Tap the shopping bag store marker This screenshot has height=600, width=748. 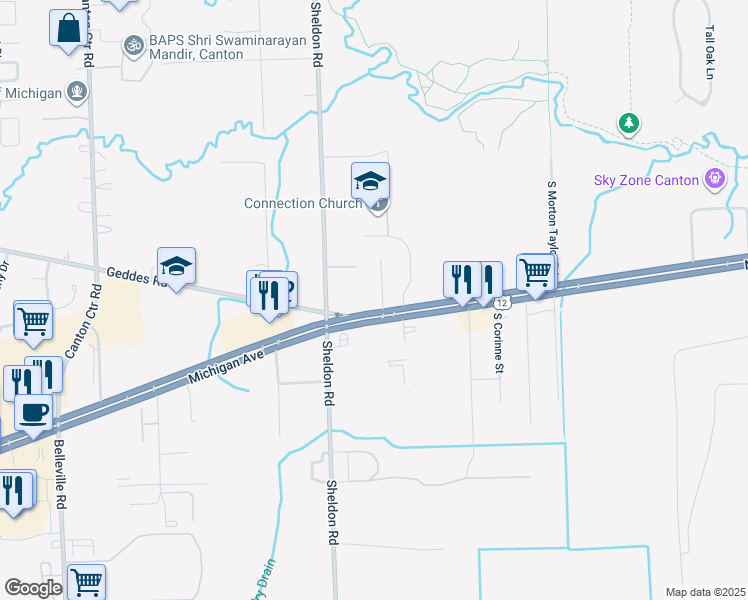point(69,30)
